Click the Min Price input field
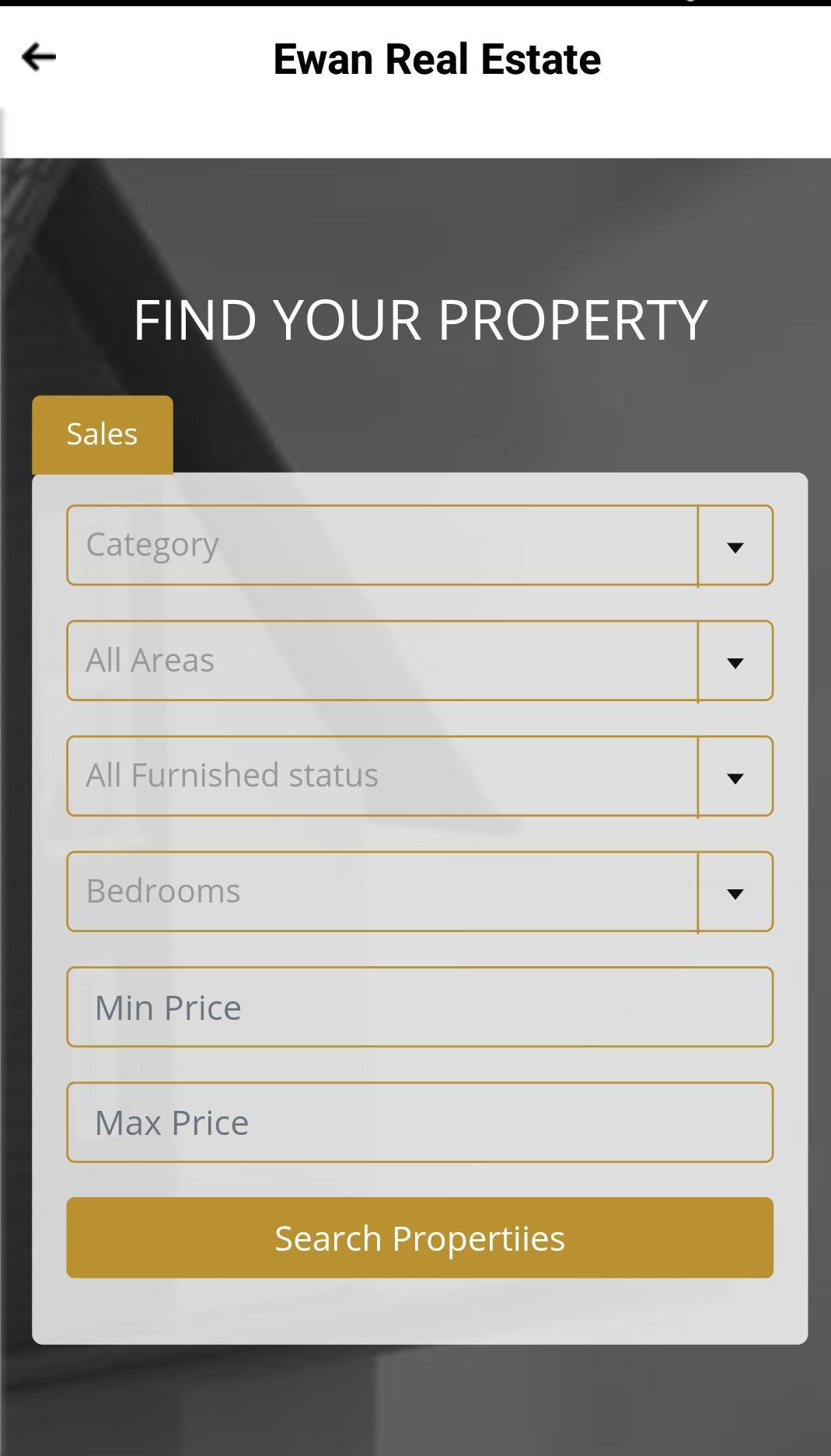Screen dimensions: 831x1456 pos(420,1007)
